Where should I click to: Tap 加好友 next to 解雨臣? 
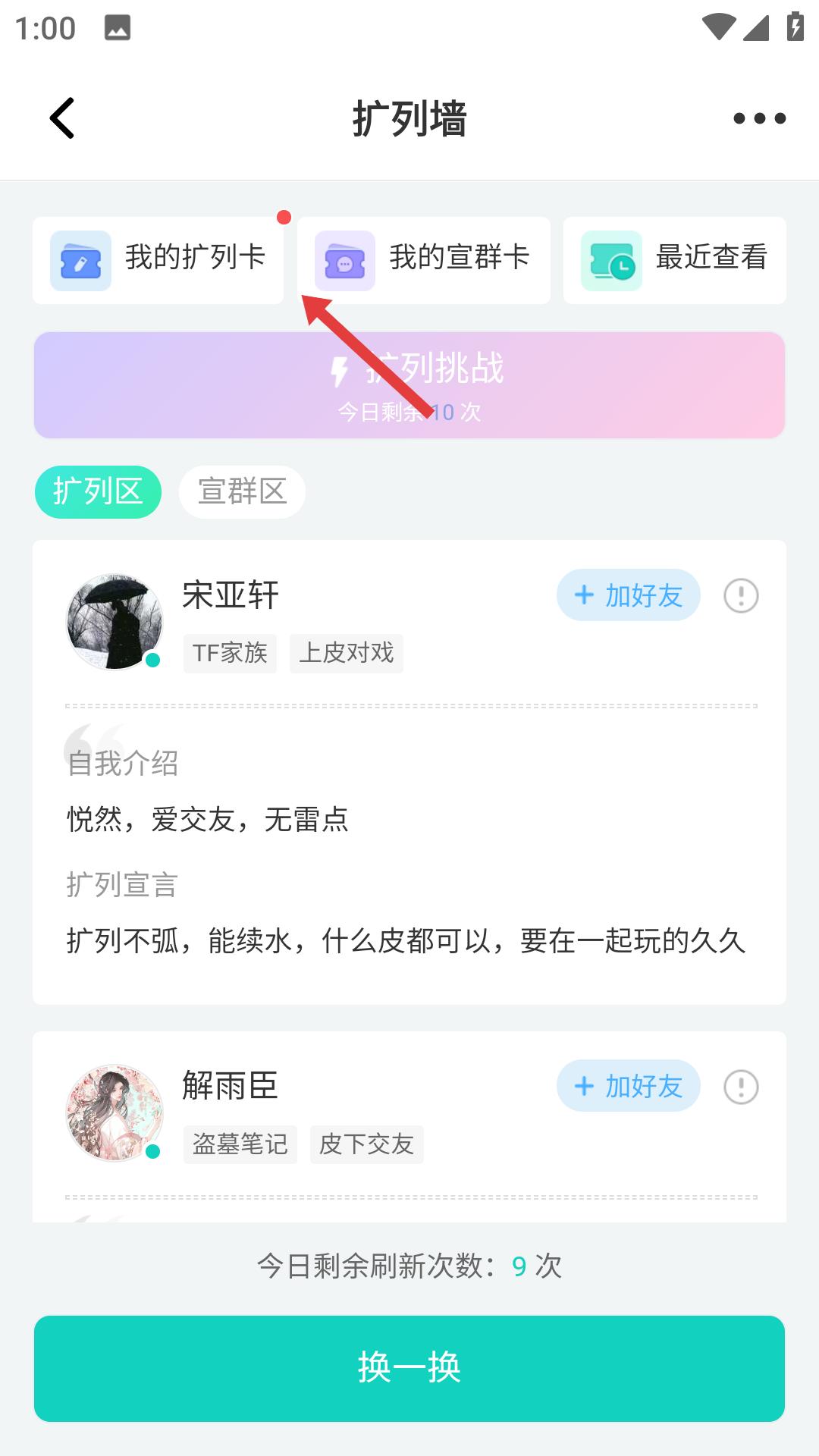pos(628,1086)
